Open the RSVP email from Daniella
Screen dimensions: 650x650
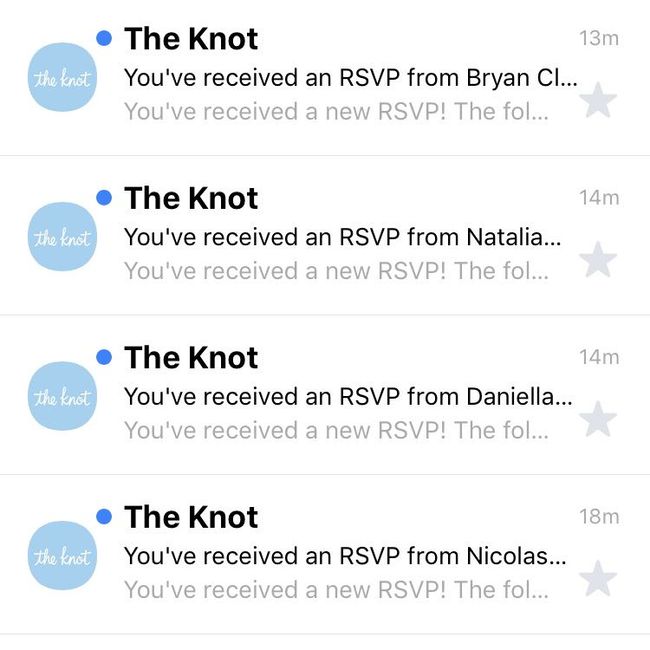[348, 397]
